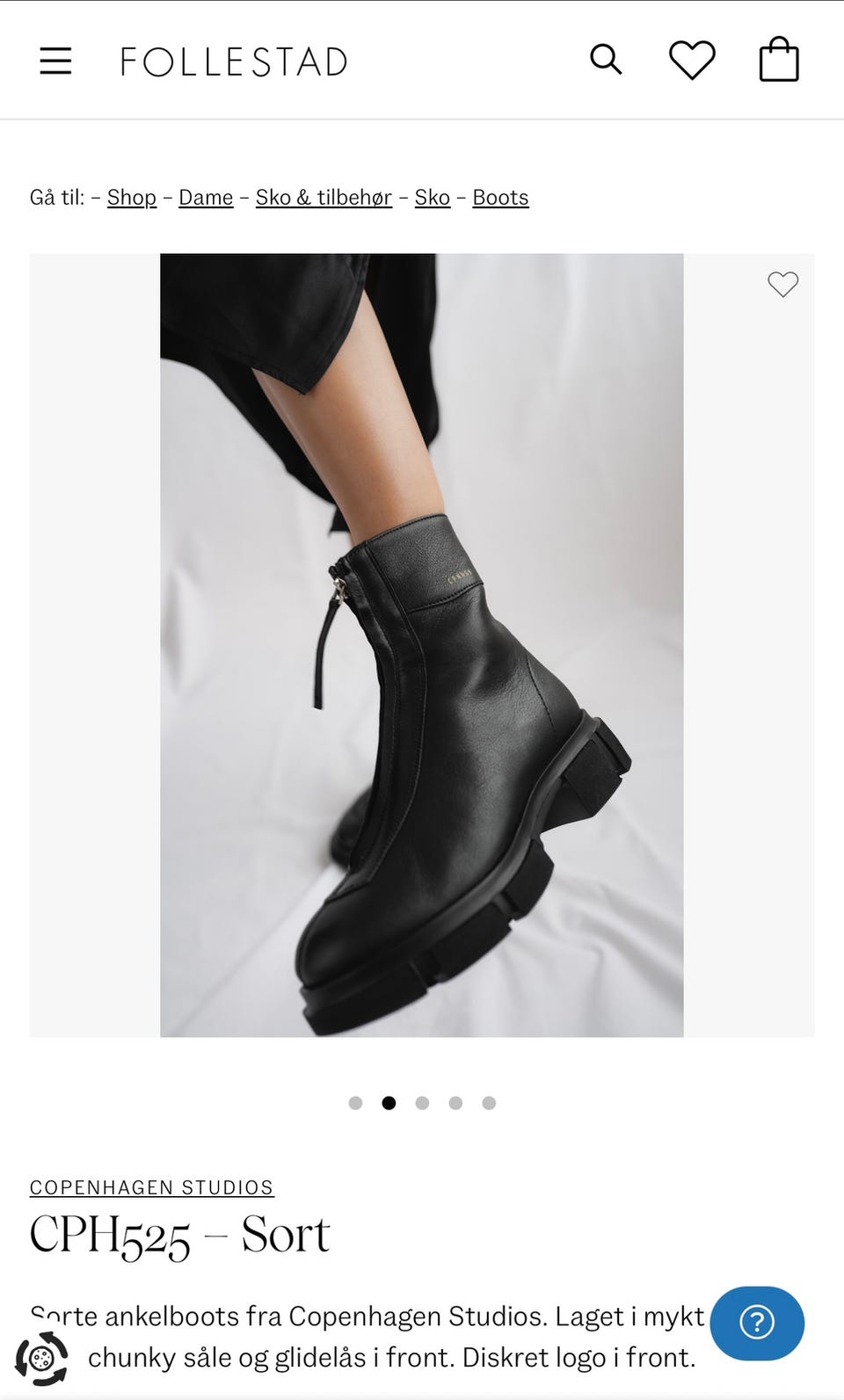
Task: Go to the Dame breadcrumb
Action: click(x=206, y=198)
